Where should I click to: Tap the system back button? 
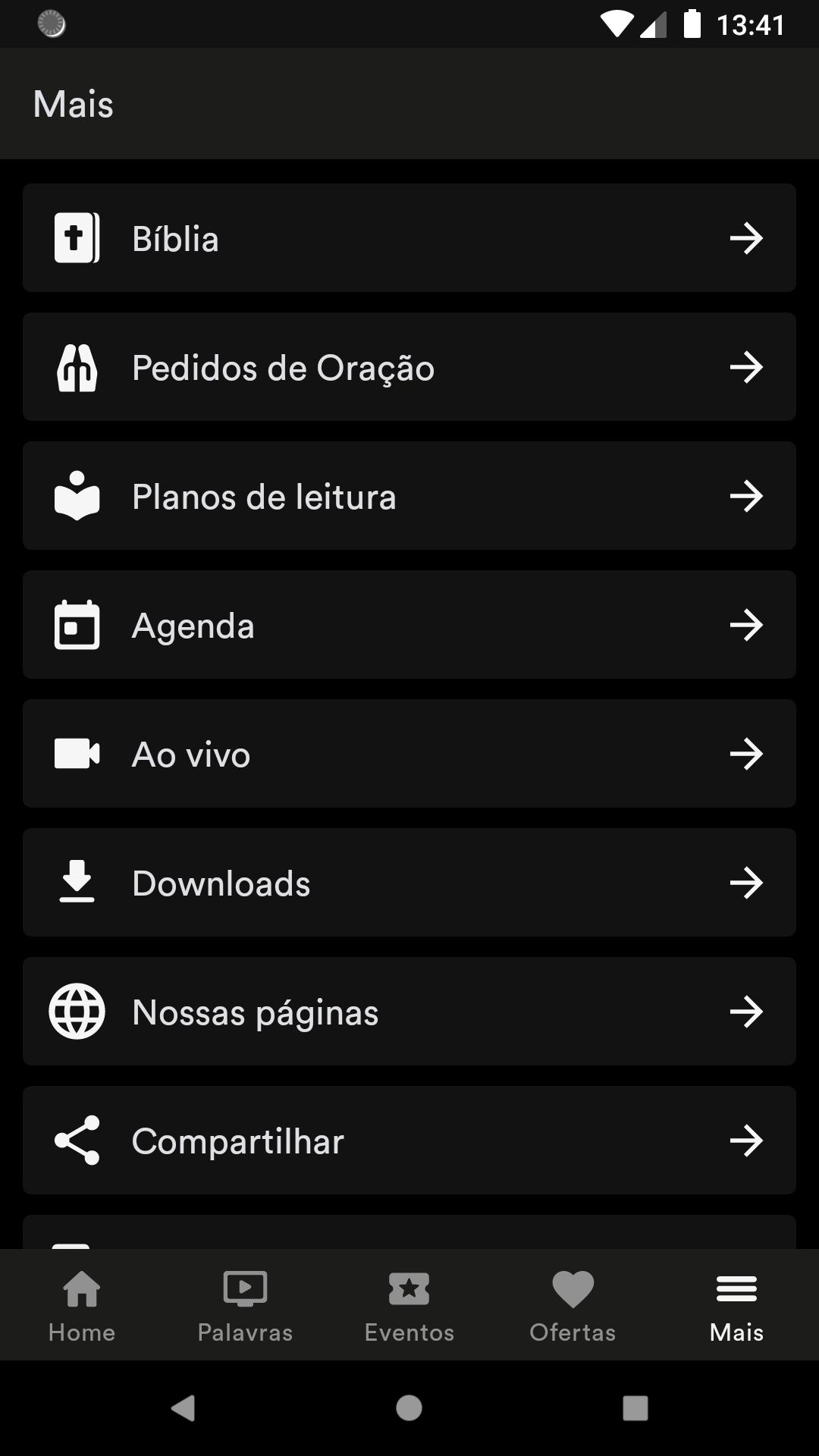point(184,1408)
